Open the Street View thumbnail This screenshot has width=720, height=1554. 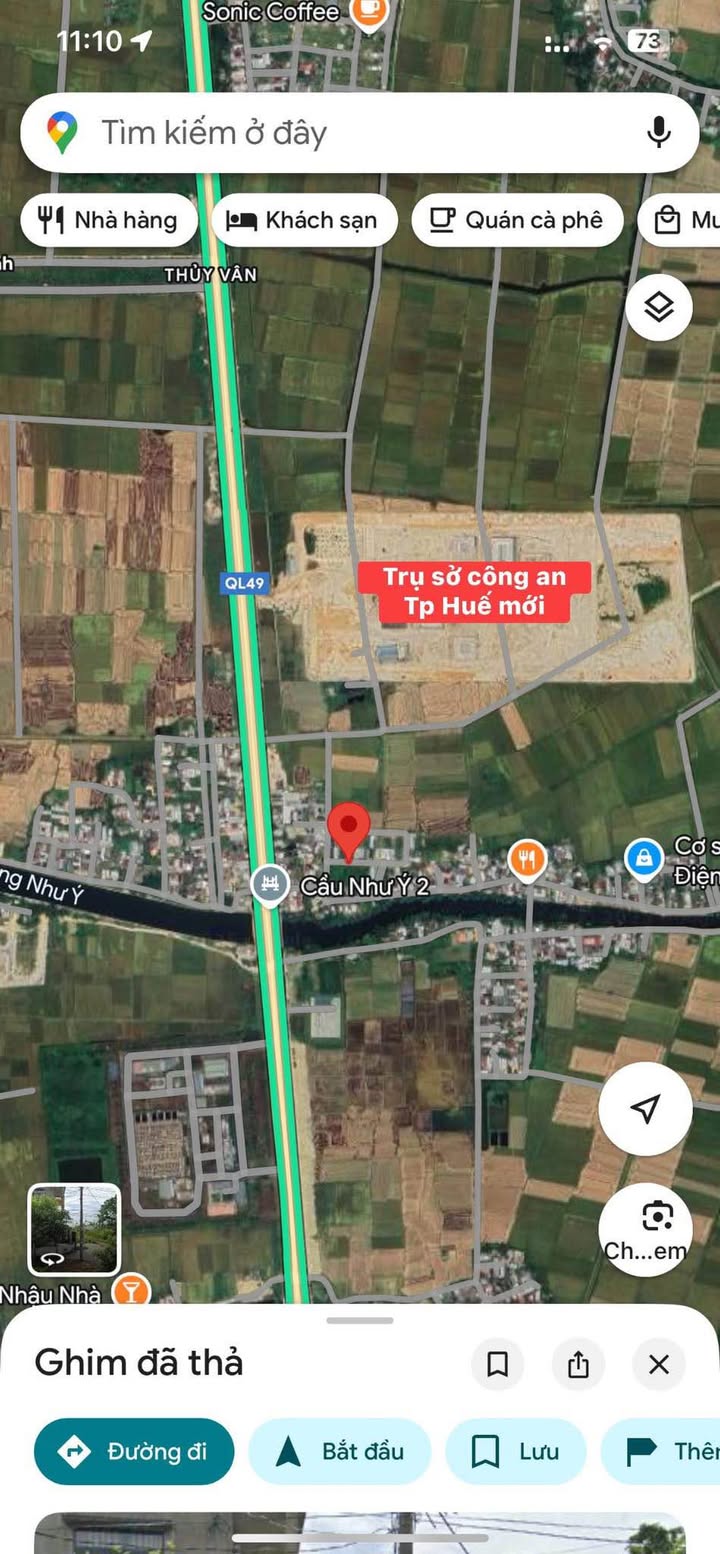(74, 1230)
